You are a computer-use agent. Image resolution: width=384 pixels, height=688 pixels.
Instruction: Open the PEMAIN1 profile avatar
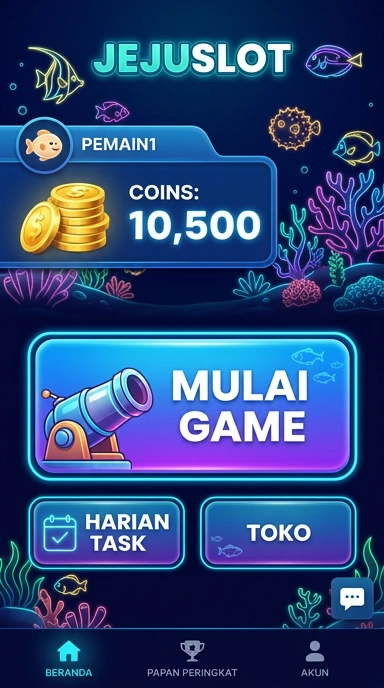[x=44, y=145]
